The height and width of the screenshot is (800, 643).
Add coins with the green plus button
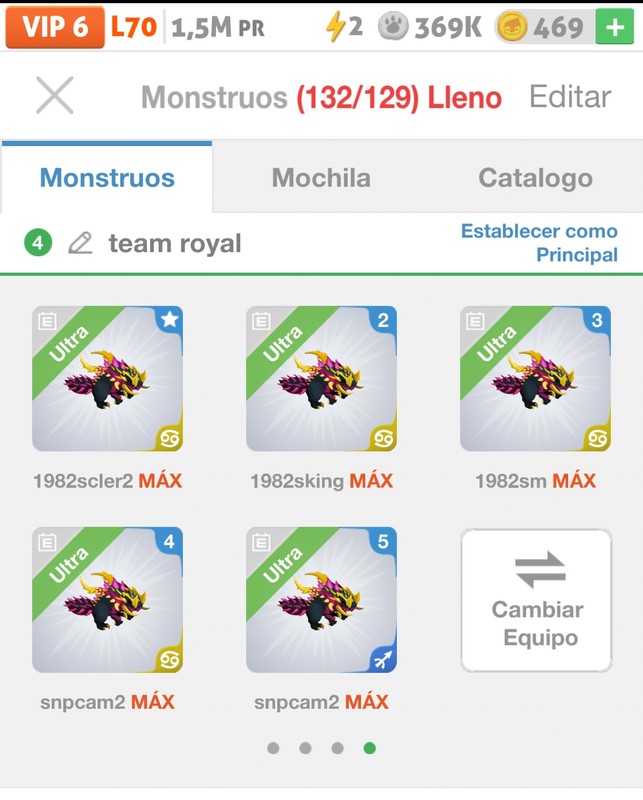click(x=615, y=27)
